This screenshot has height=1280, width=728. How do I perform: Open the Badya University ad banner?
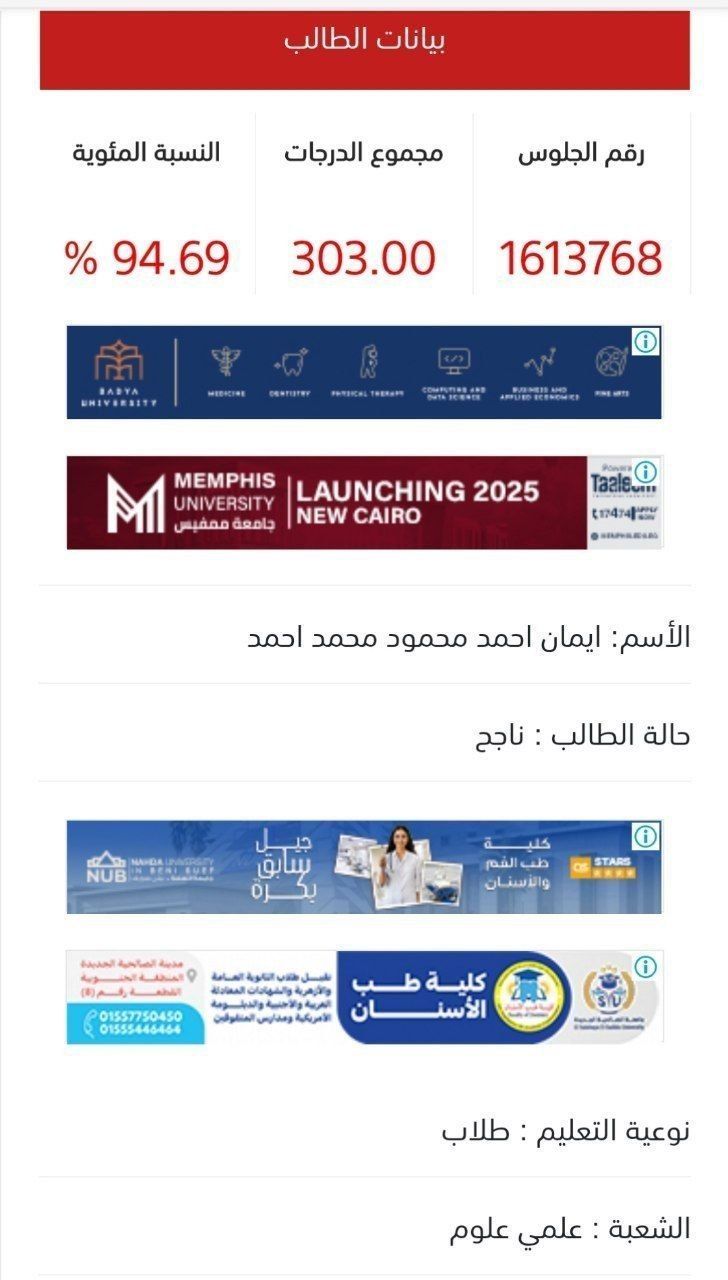click(x=364, y=372)
